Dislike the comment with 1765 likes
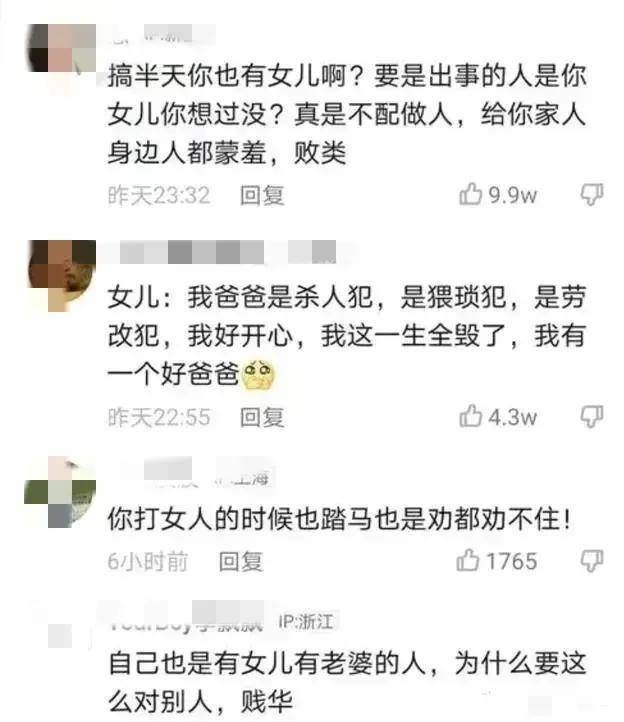This screenshot has height=722, width=624. click(592, 560)
